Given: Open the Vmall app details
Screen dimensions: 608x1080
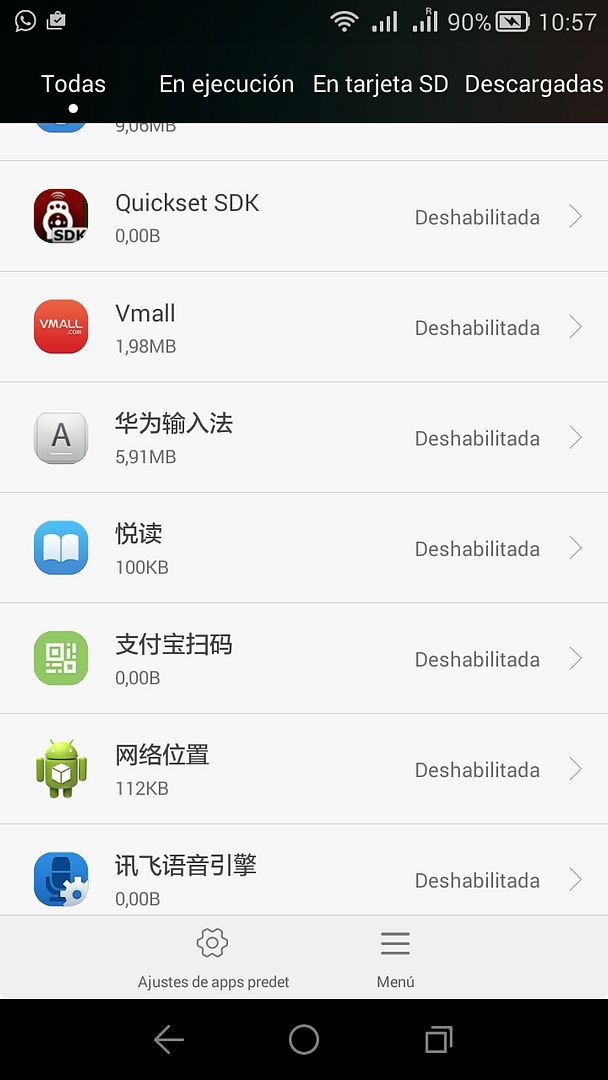Looking at the screenshot, I should 304,328.
